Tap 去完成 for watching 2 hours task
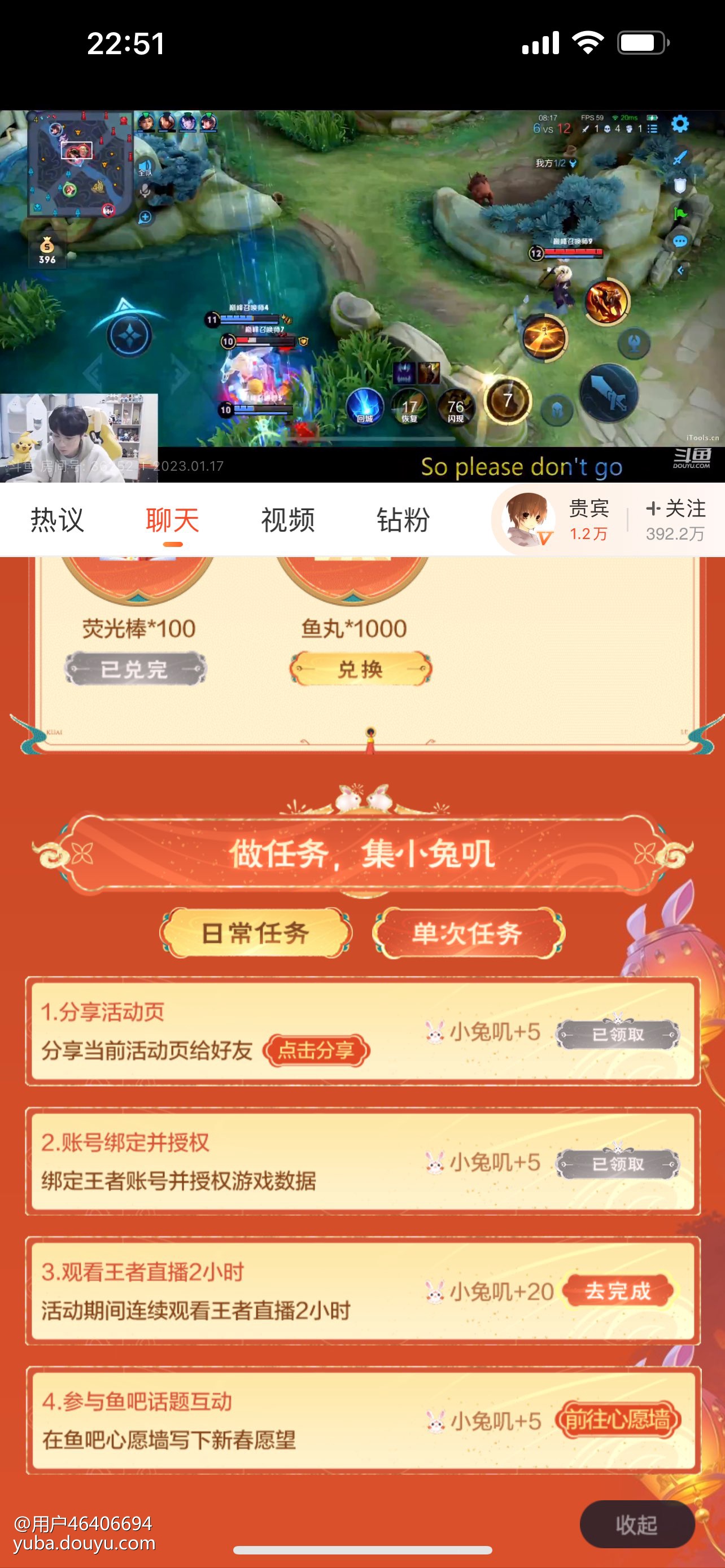Viewport: 725px width, 1568px height. [x=618, y=1290]
